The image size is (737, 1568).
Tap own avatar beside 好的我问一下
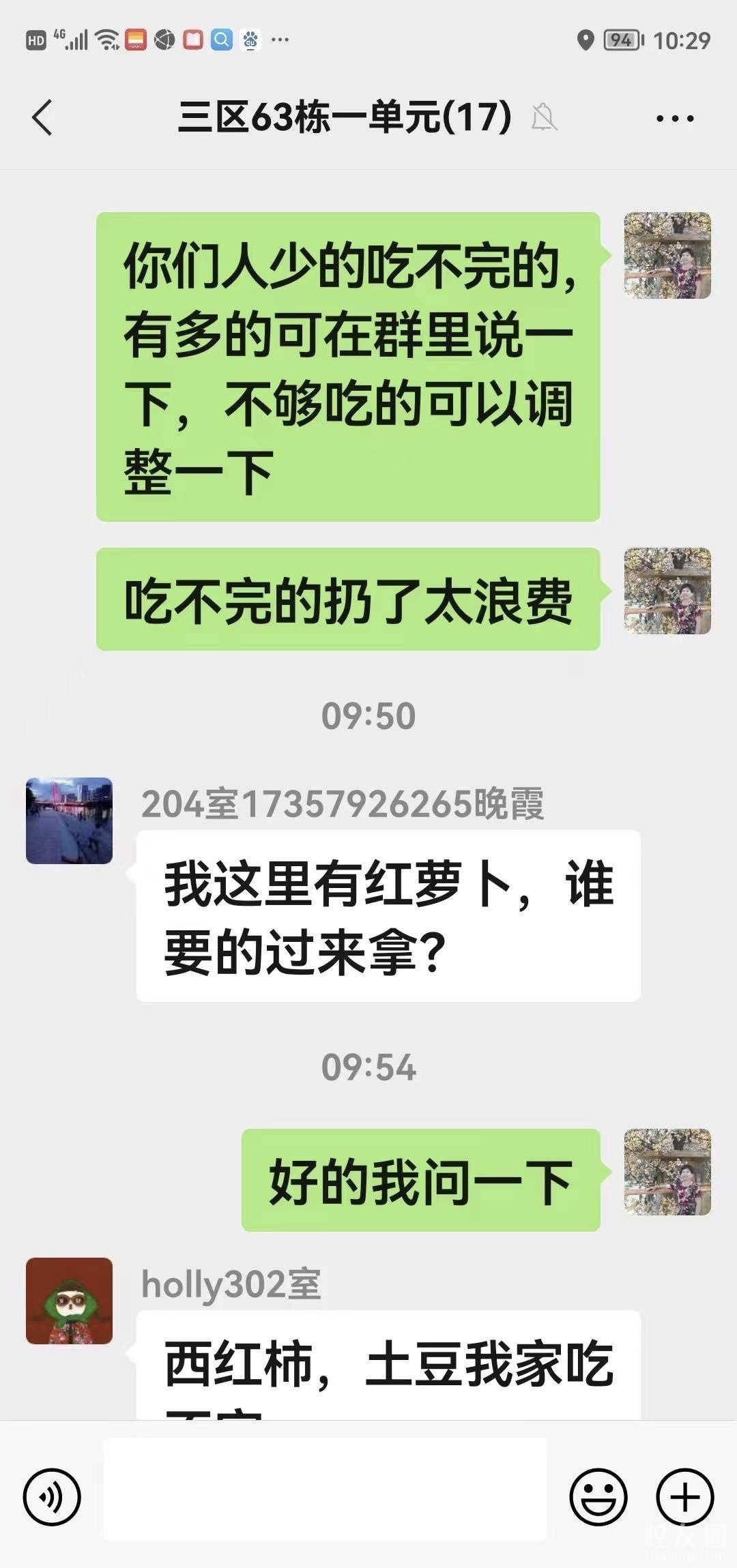(667, 1172)
